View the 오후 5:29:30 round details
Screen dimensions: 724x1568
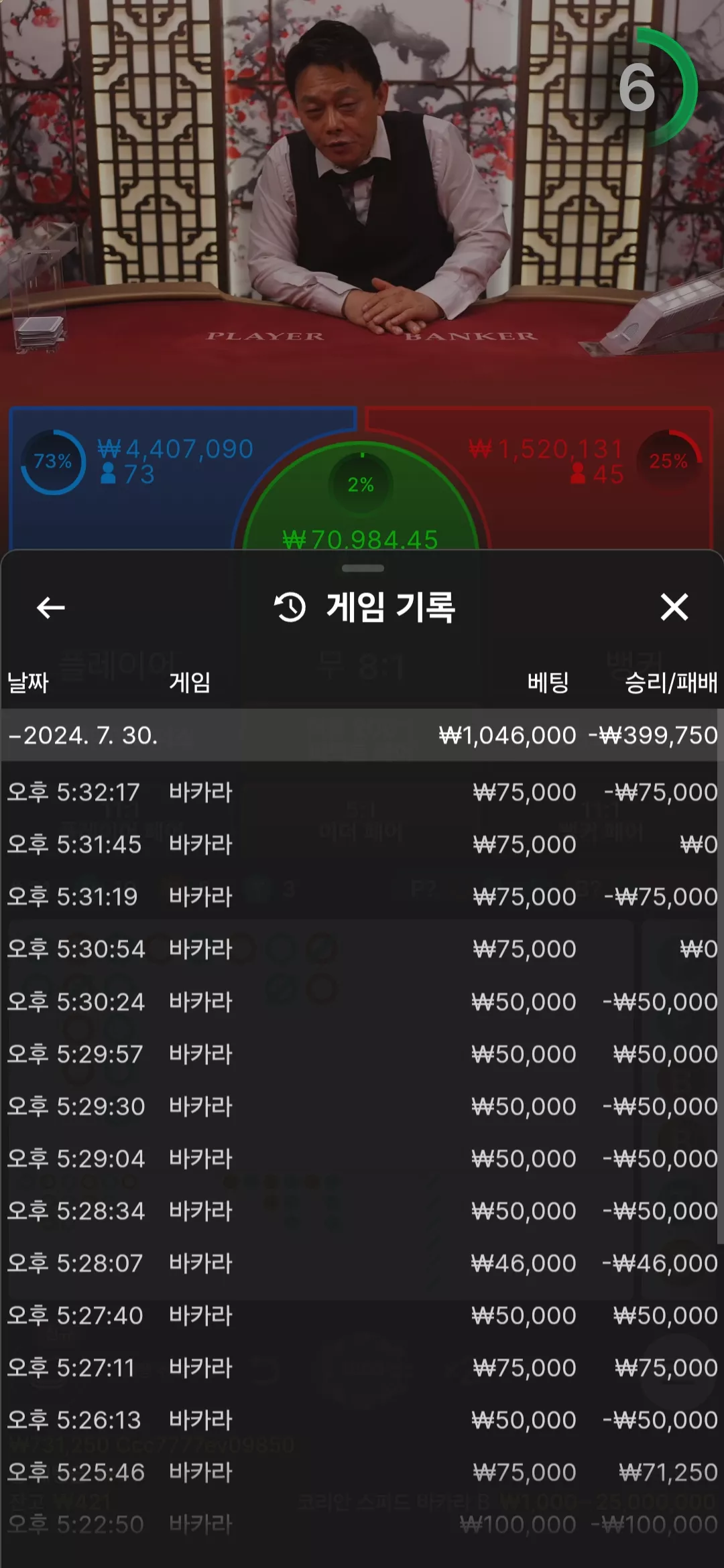tap(362, 1106)
